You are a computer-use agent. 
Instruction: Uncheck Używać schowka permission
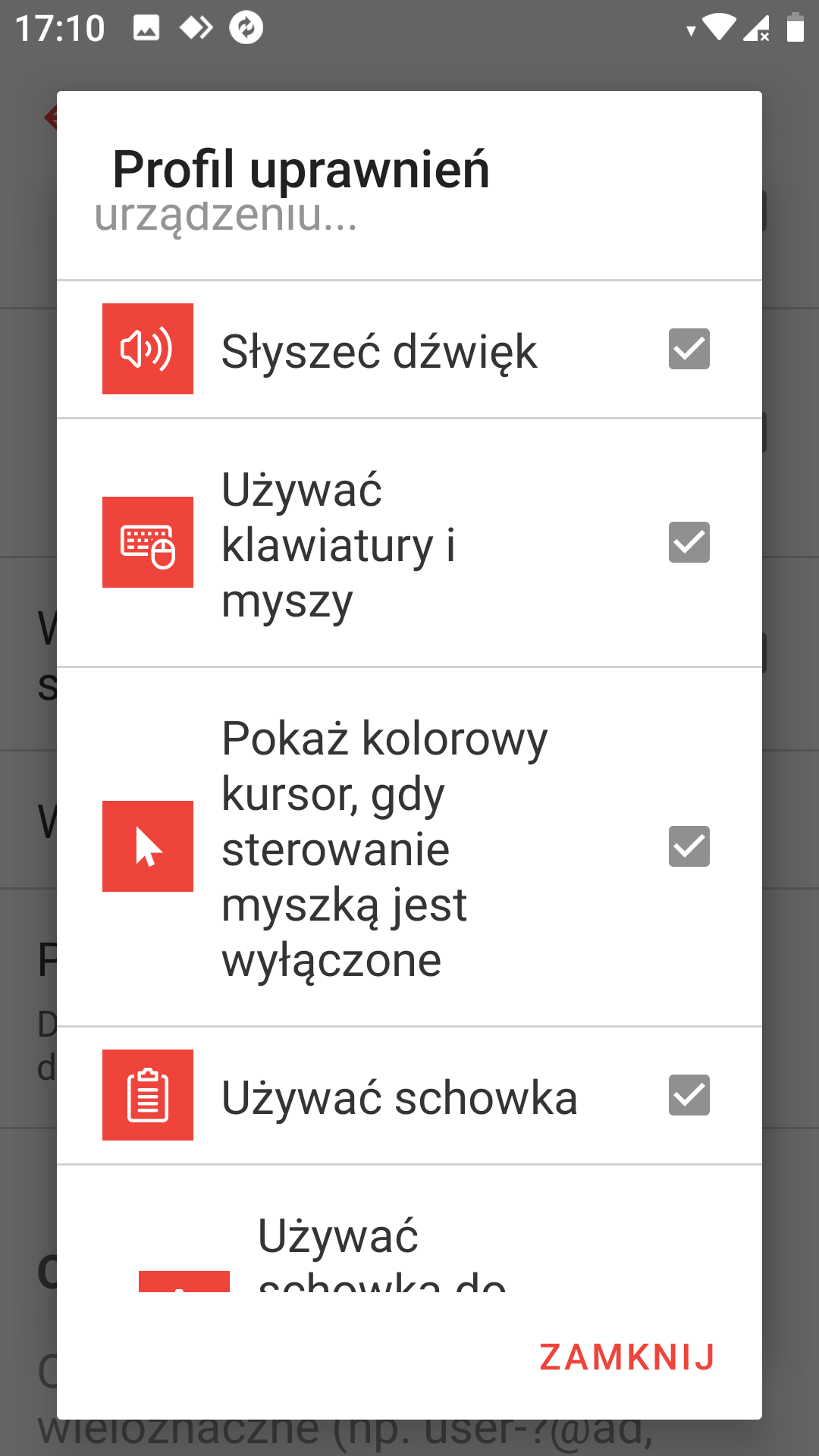pos(689,1095)
